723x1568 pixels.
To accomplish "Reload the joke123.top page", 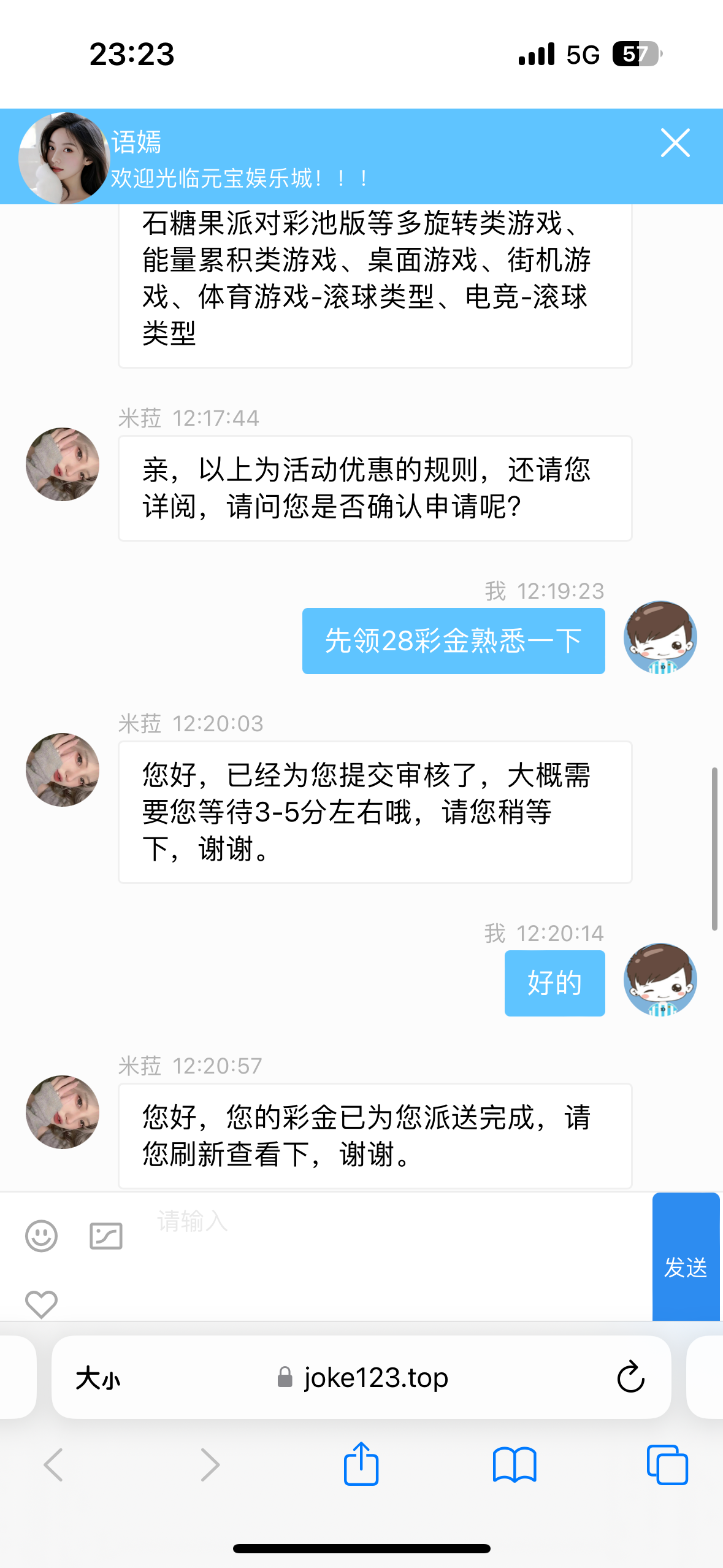I will [x=630, y=1377].
